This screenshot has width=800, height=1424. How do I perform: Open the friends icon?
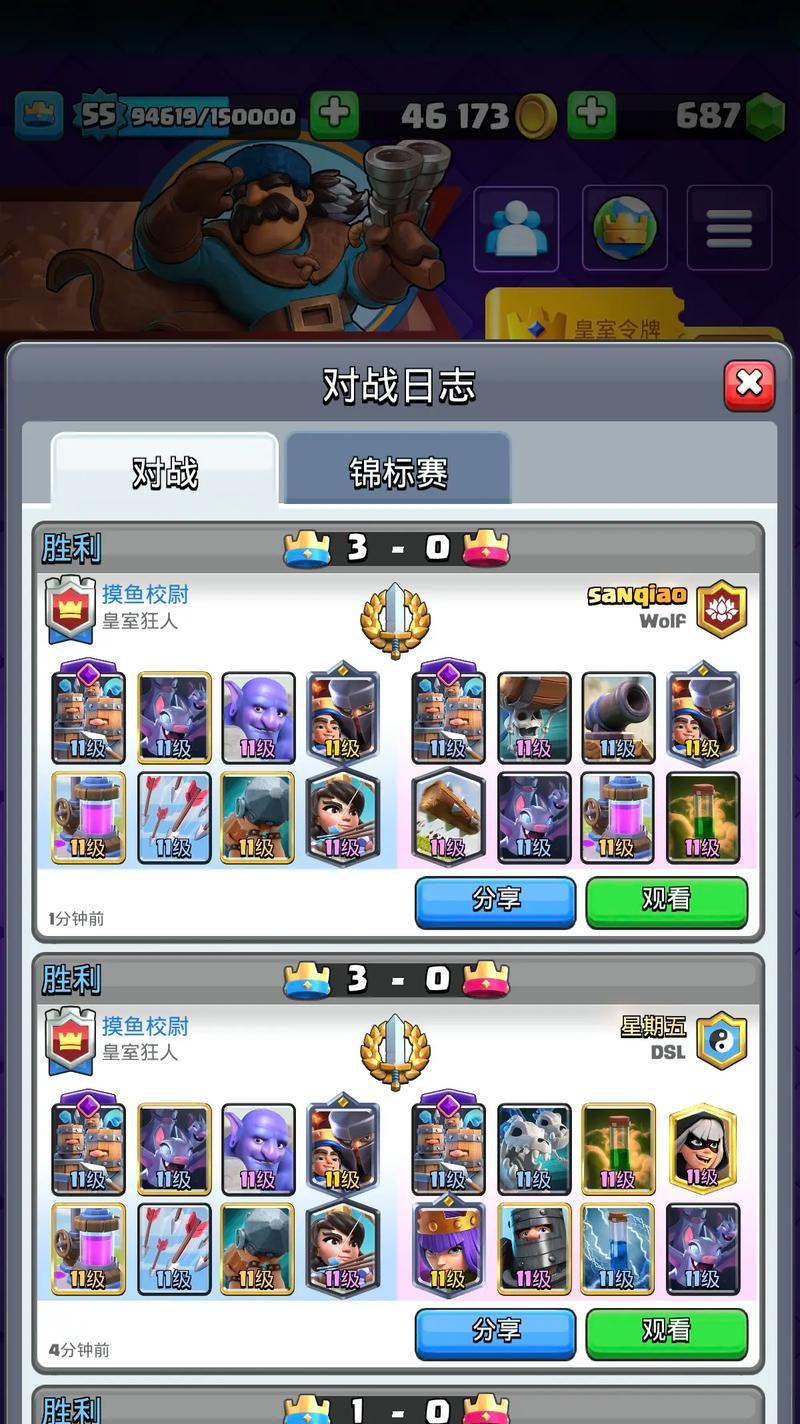(515, 228)
